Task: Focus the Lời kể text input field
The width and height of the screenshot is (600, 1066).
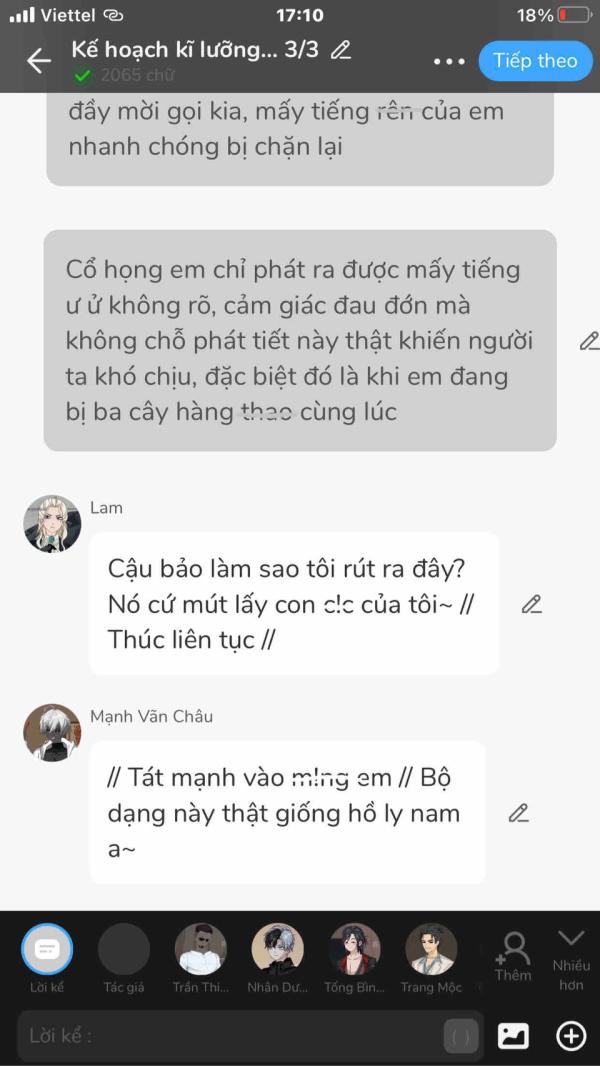Action: coord(230,1036)
